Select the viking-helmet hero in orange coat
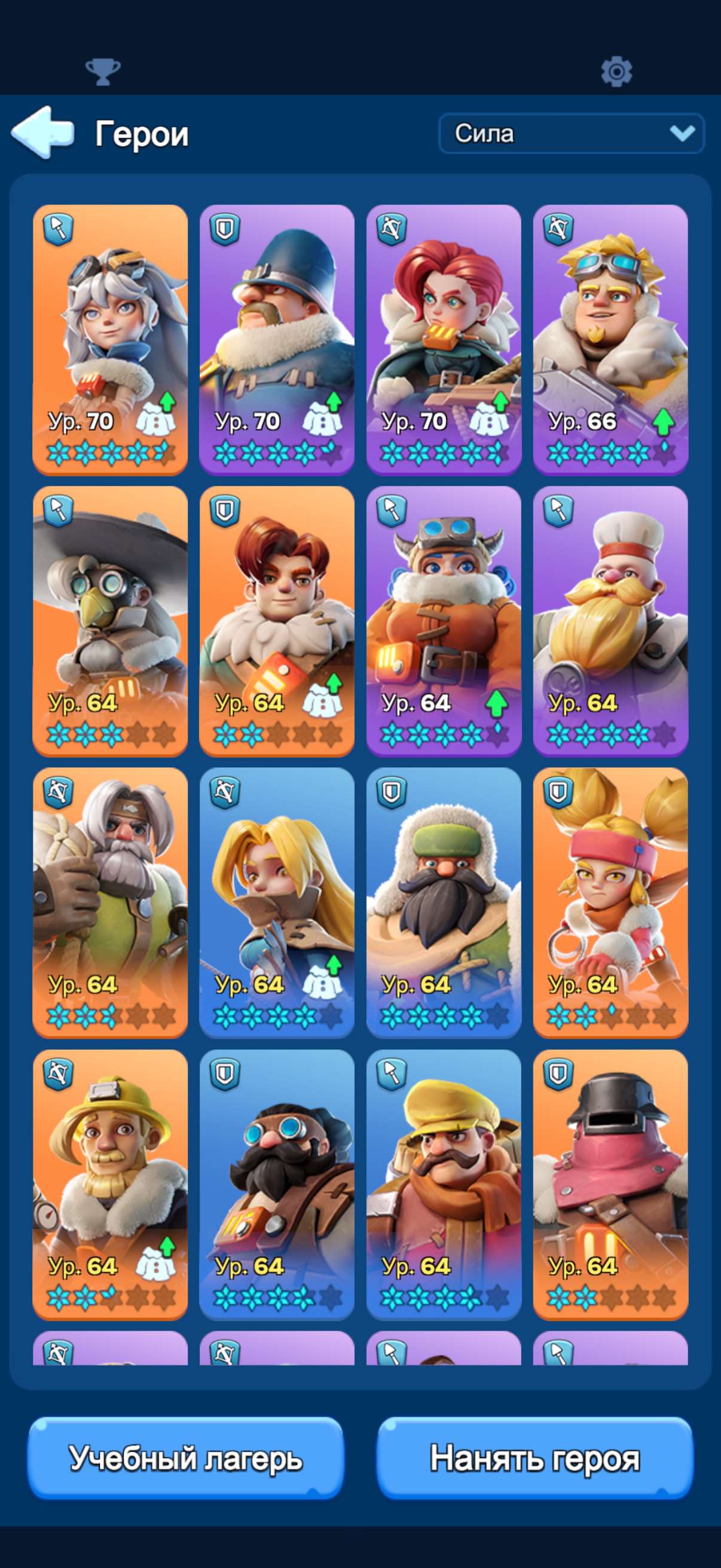This screenshot has width=721, height=1568. point(444,621)
